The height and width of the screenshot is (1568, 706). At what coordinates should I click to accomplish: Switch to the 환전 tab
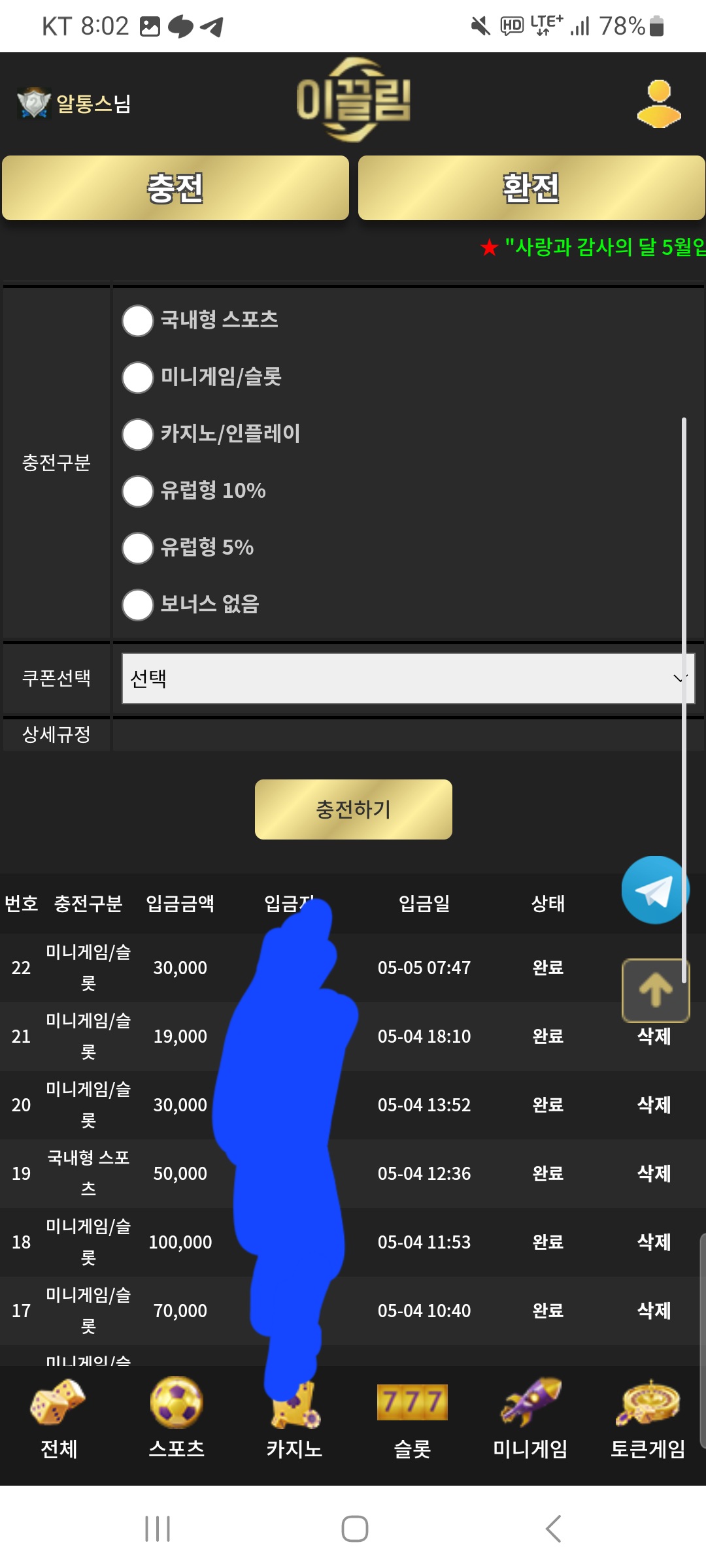point(531,188)
